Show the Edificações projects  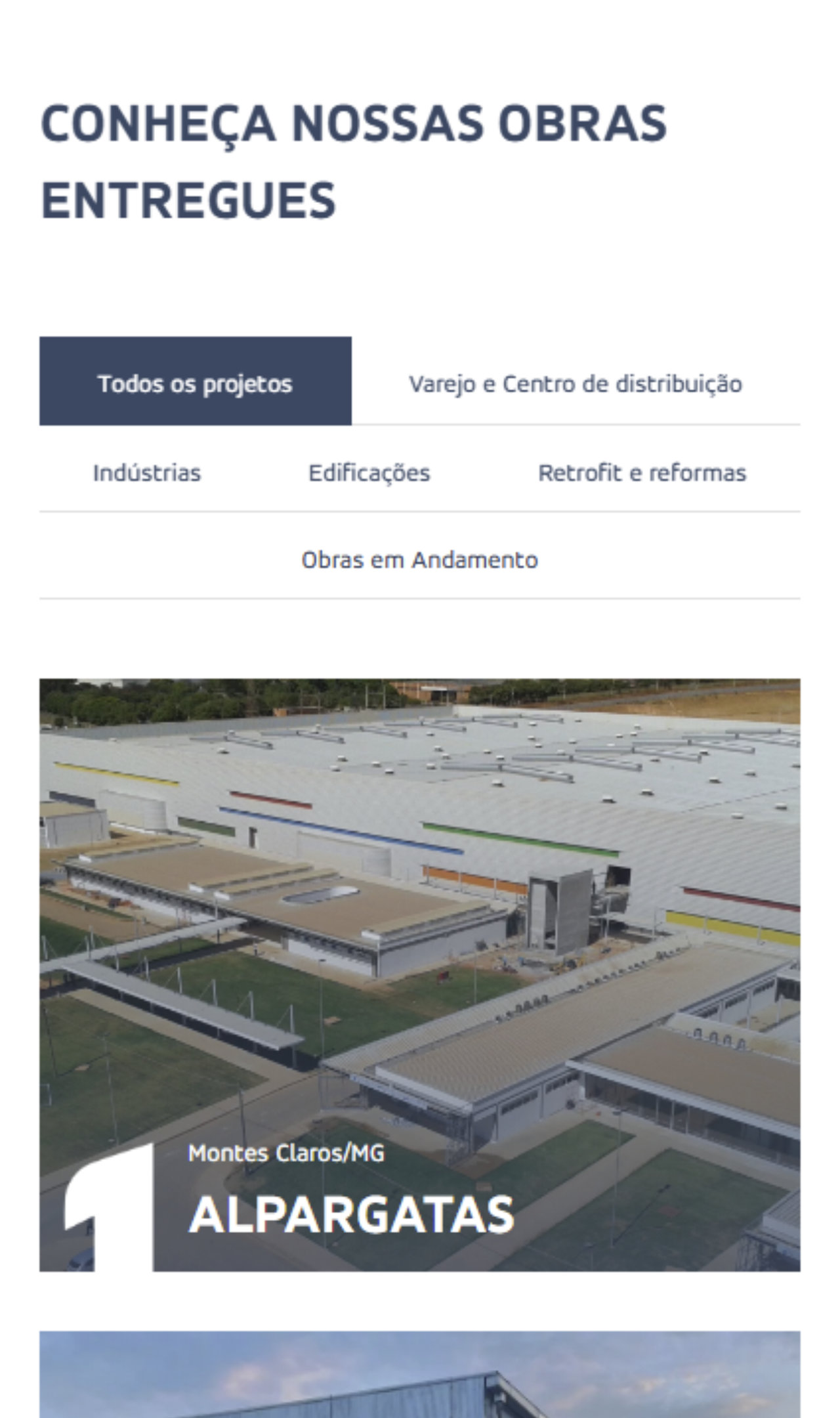(x=369, y=473)
